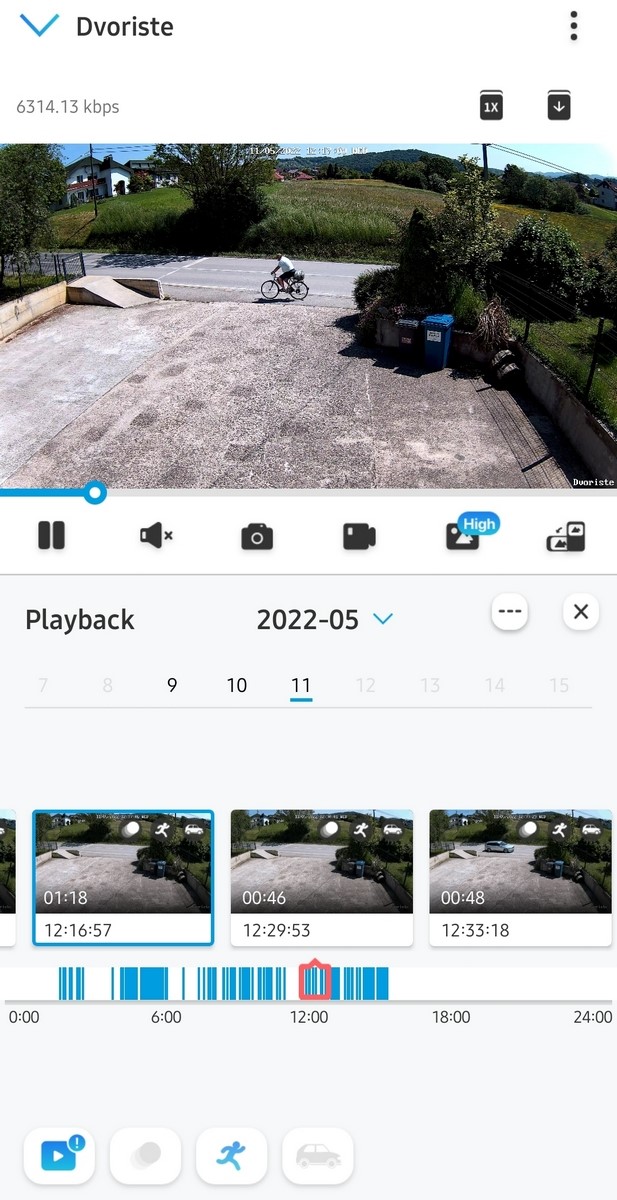Play the clip from 12:33:18
The image size is (617, 1200).
pyautogui.click(x=520, y=877)
